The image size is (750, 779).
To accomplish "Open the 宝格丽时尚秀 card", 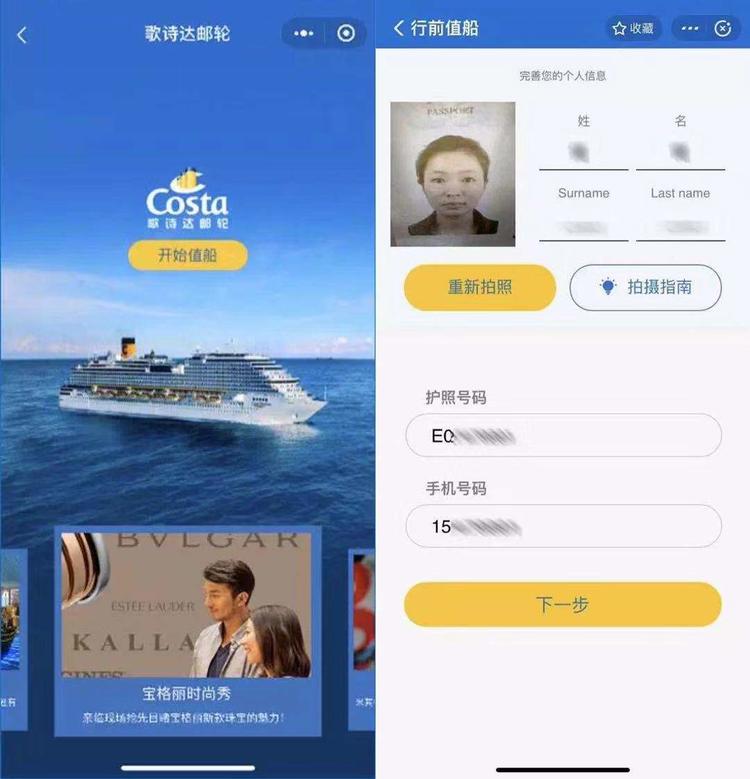I will coord(187,630).
